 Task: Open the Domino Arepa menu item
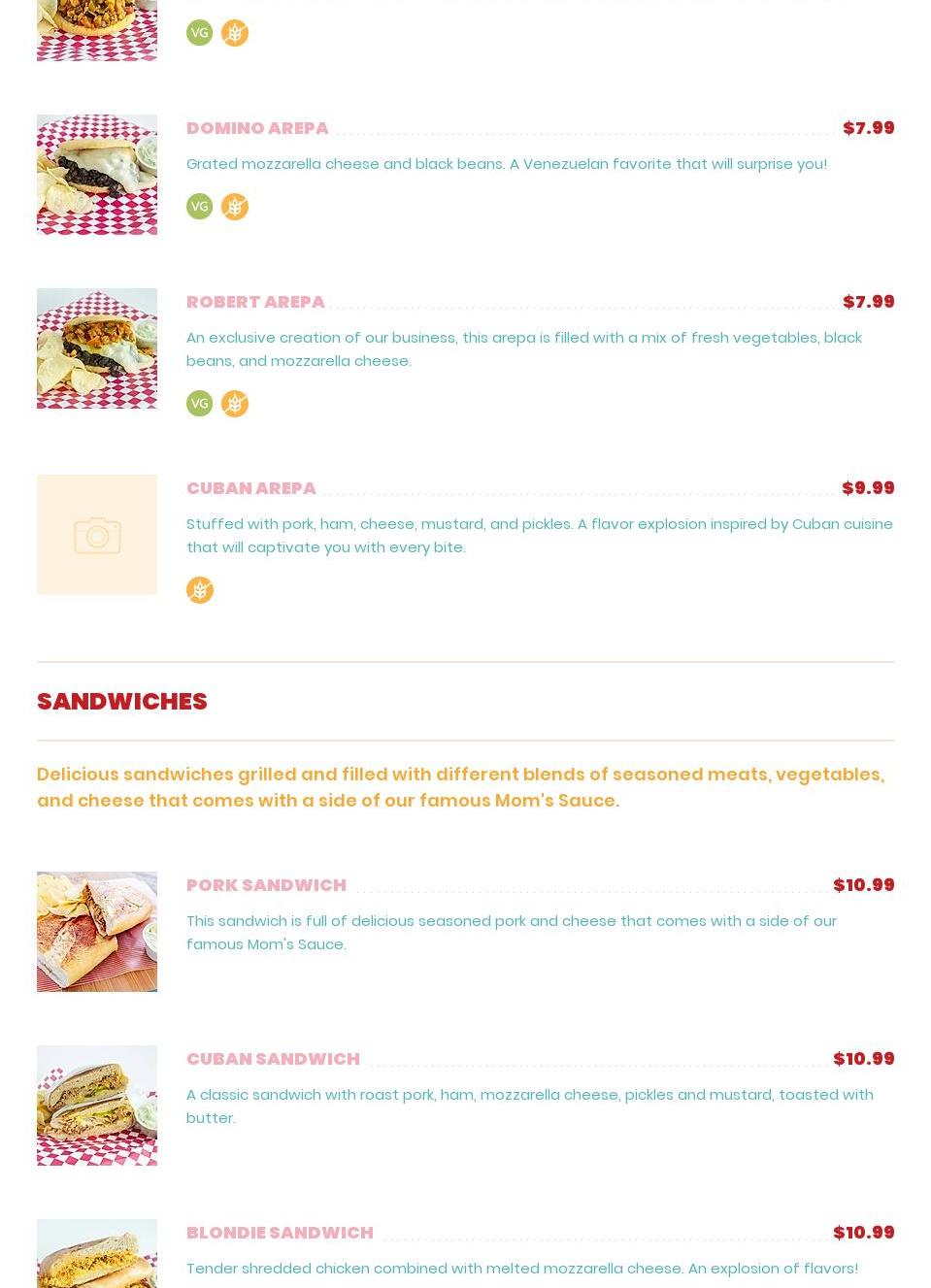point(257,128)
